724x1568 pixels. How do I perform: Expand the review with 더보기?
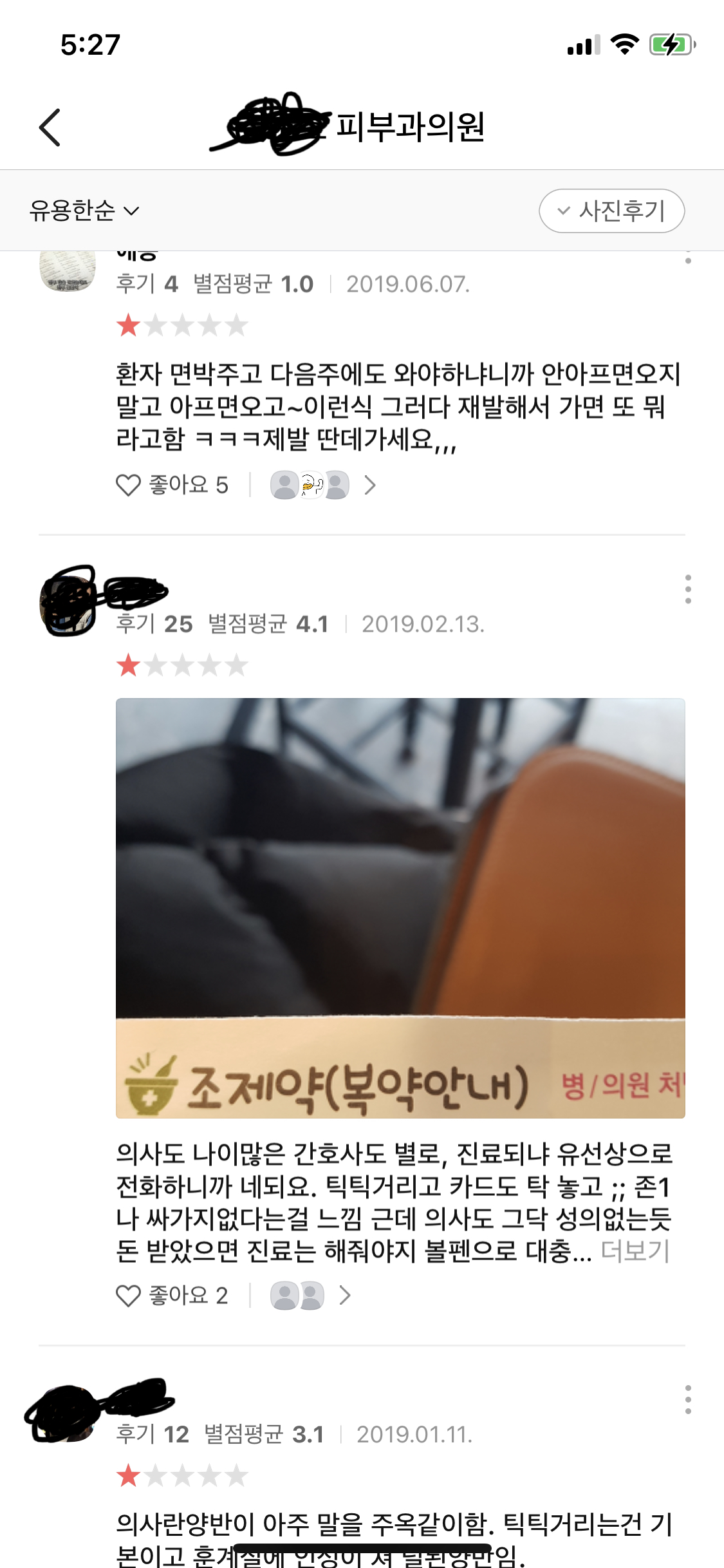point(635,1251)
